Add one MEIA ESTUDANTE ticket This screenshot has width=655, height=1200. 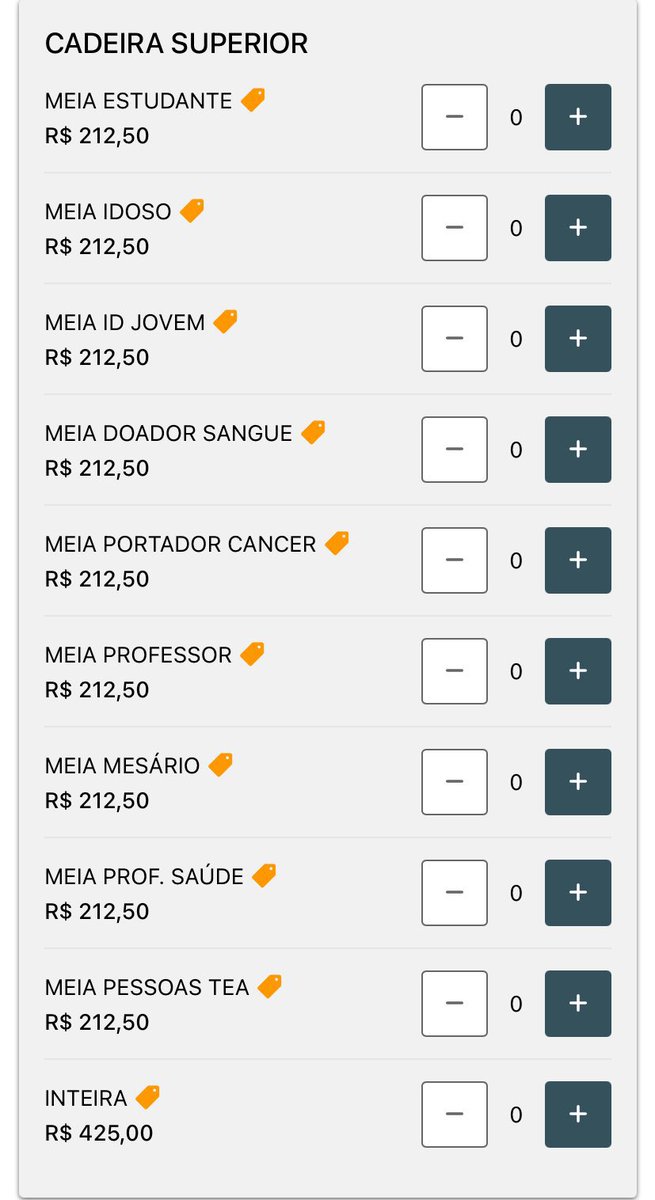tap(577, 117)
